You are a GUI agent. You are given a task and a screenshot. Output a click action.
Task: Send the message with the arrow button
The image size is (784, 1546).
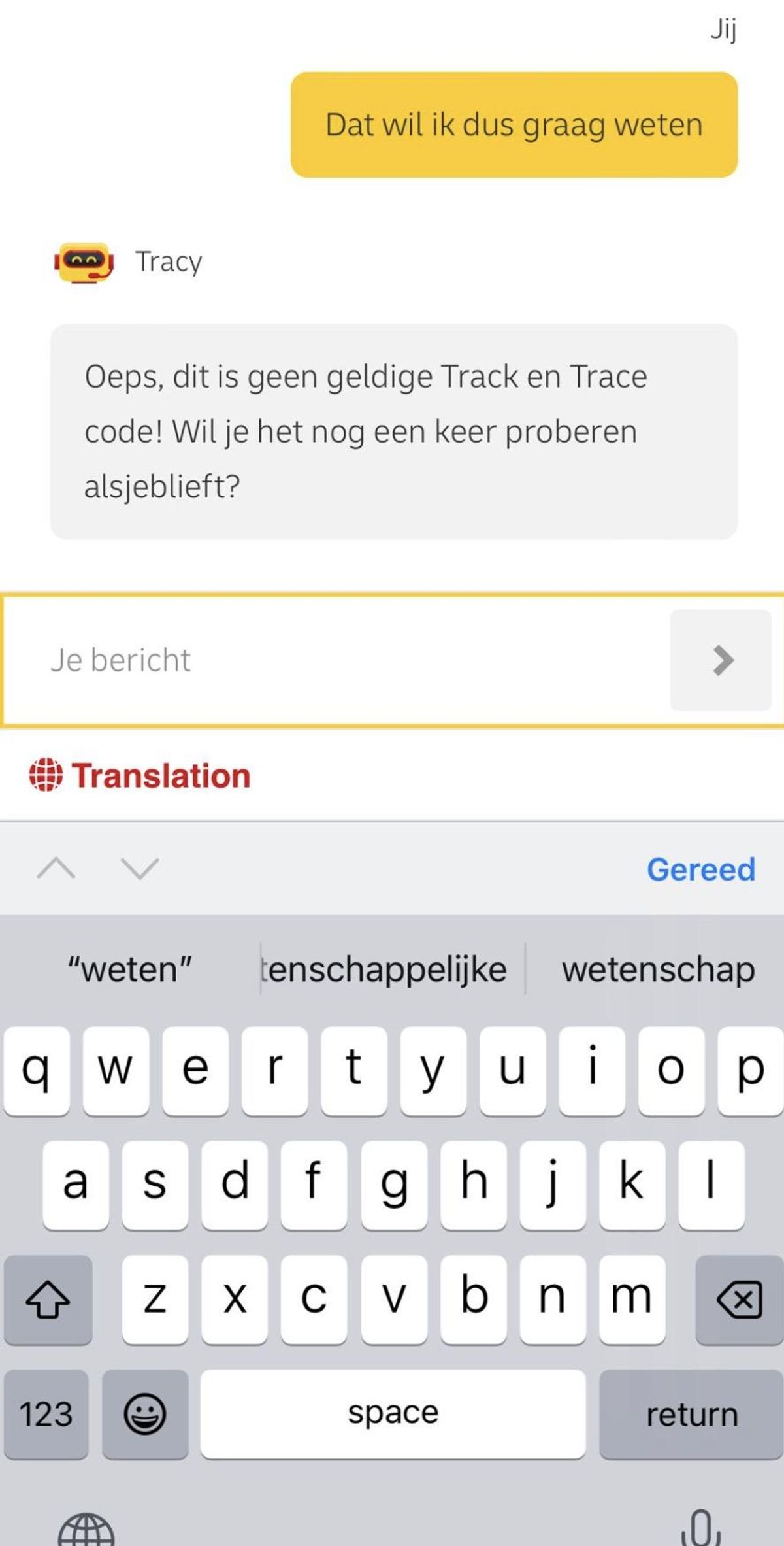(721, 660)
